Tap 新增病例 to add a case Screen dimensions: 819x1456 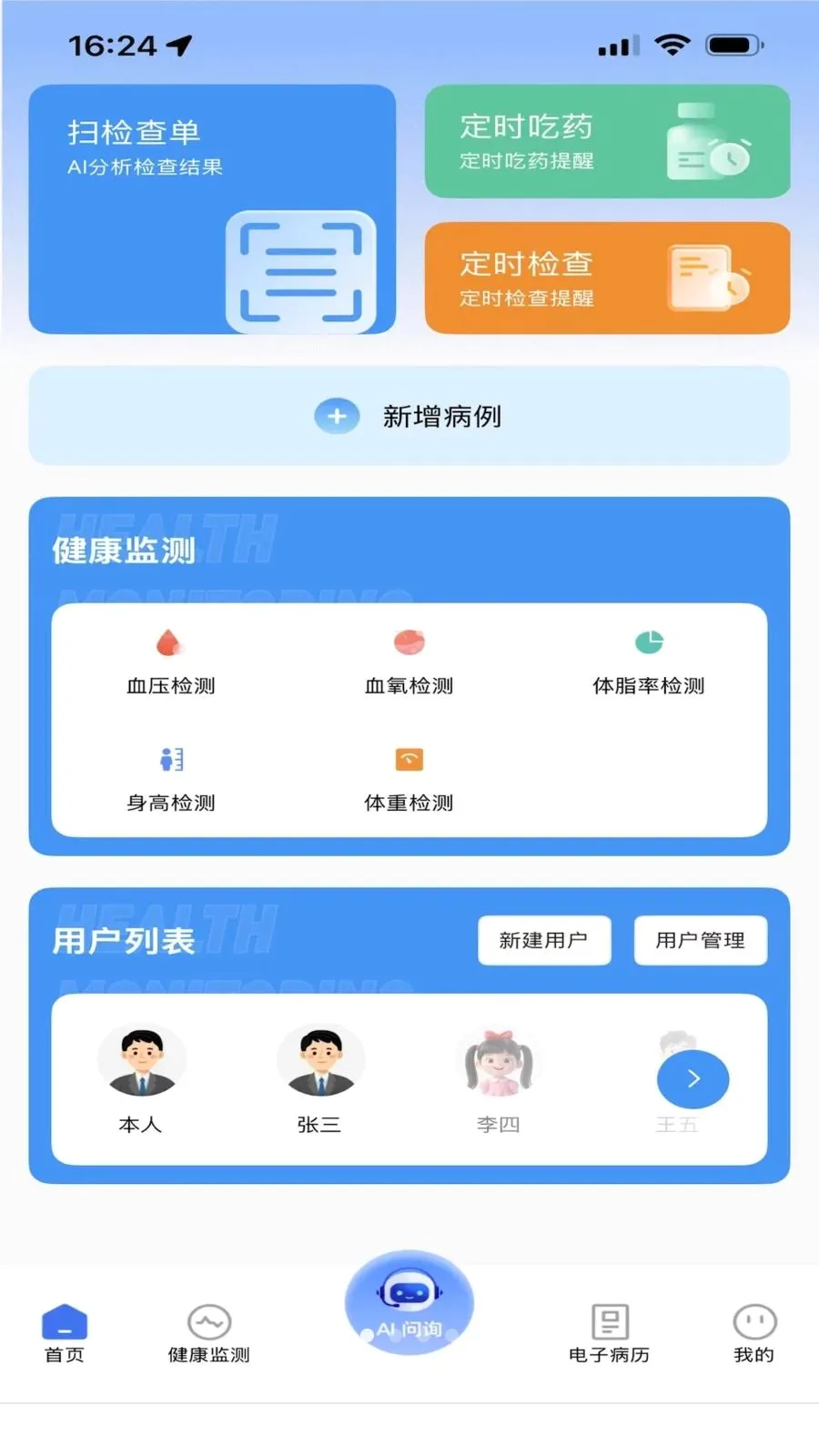coord(409,416)
